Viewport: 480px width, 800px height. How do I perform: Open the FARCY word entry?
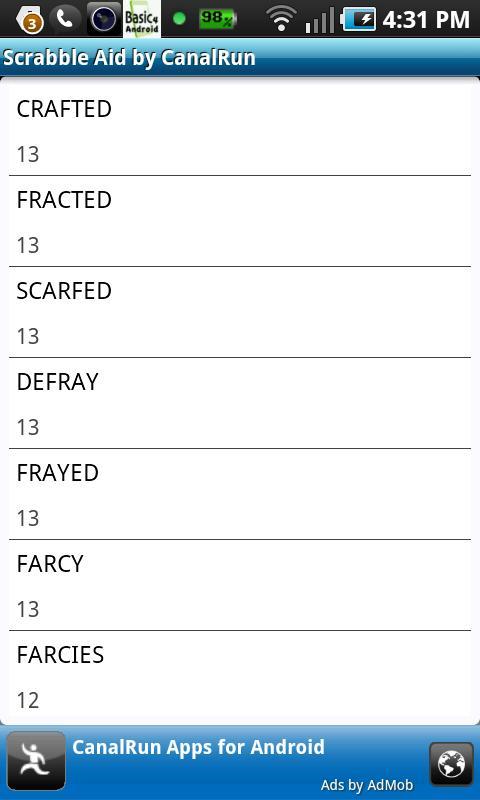pyautogui.click(x=240, y=585)
